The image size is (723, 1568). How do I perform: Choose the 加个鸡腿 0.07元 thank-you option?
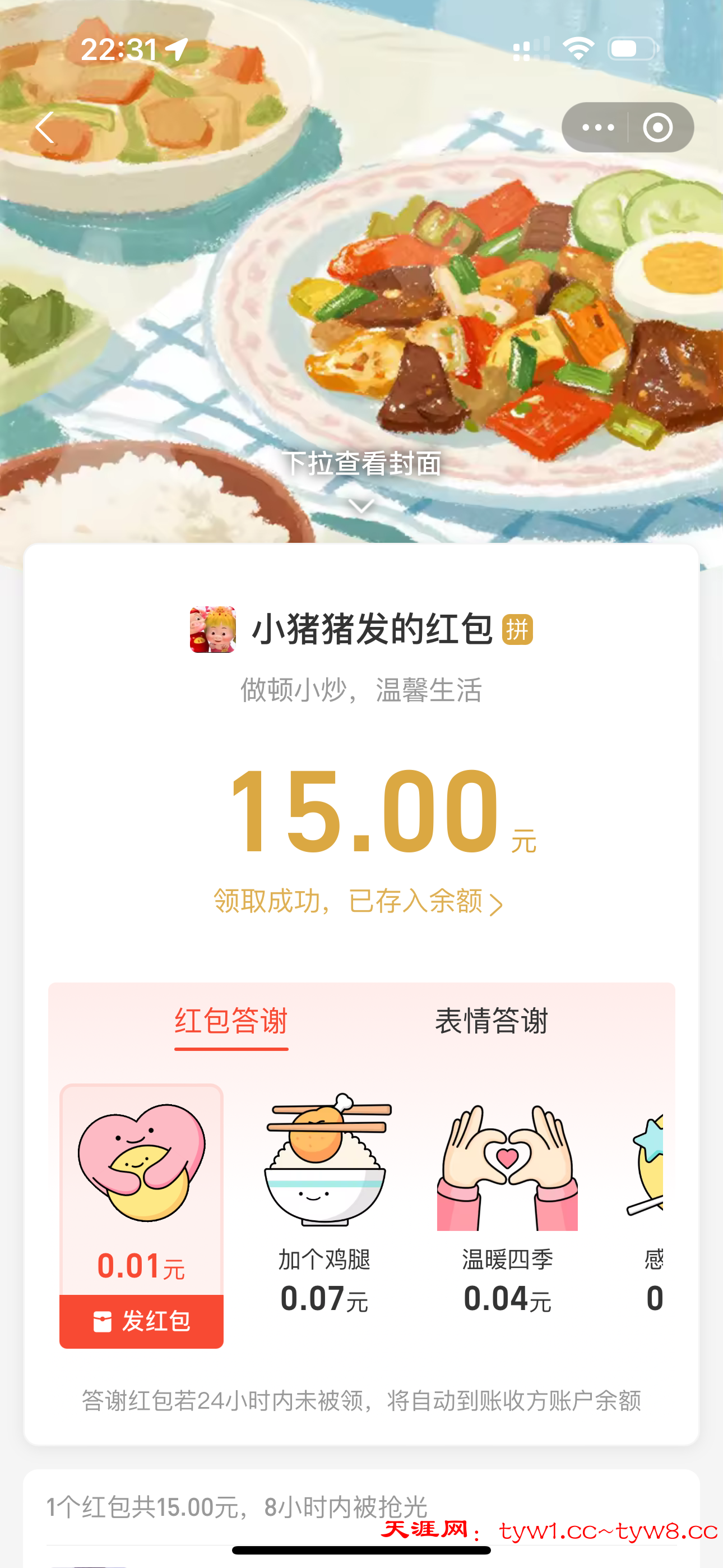pyautogui.click(x=325, y=1202)
